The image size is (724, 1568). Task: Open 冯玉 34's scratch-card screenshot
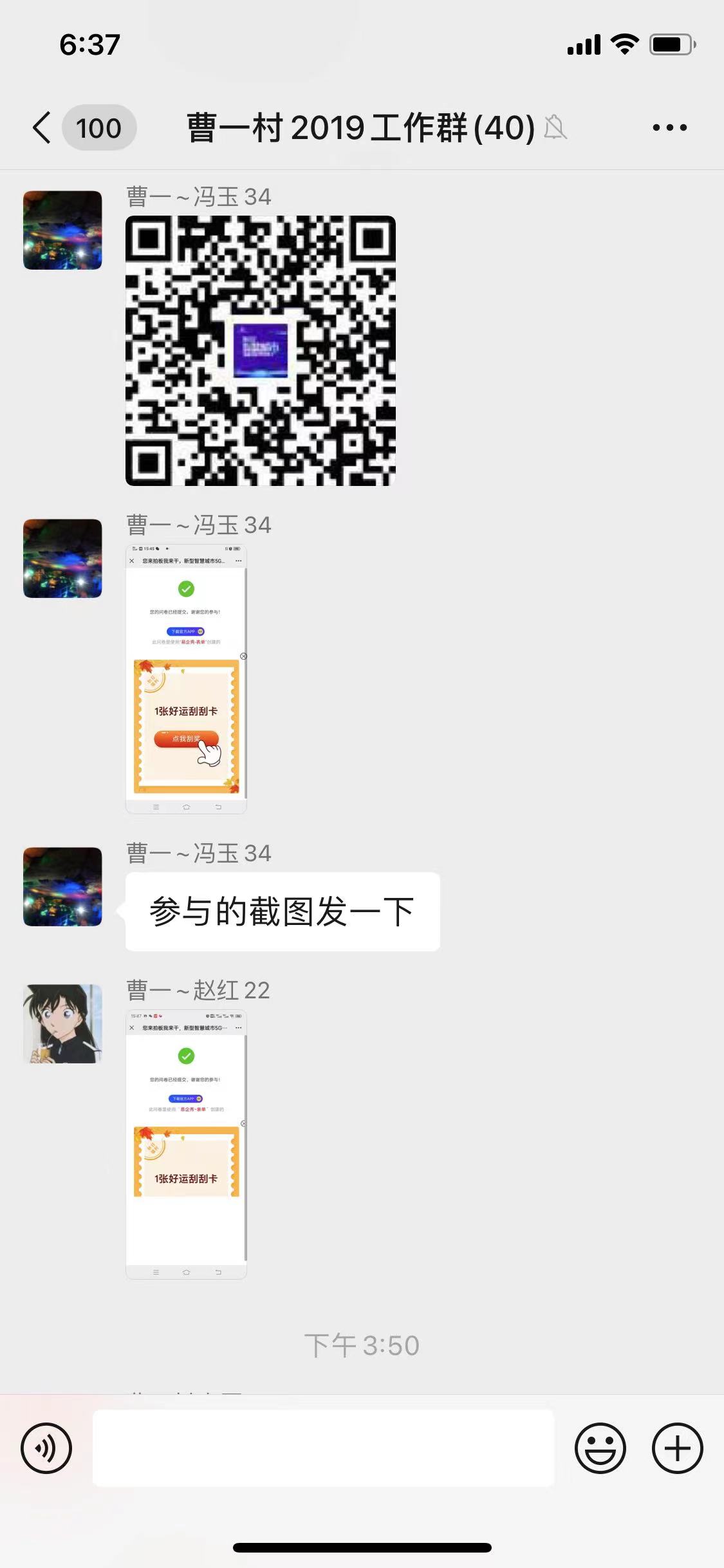tap(186, 679)
